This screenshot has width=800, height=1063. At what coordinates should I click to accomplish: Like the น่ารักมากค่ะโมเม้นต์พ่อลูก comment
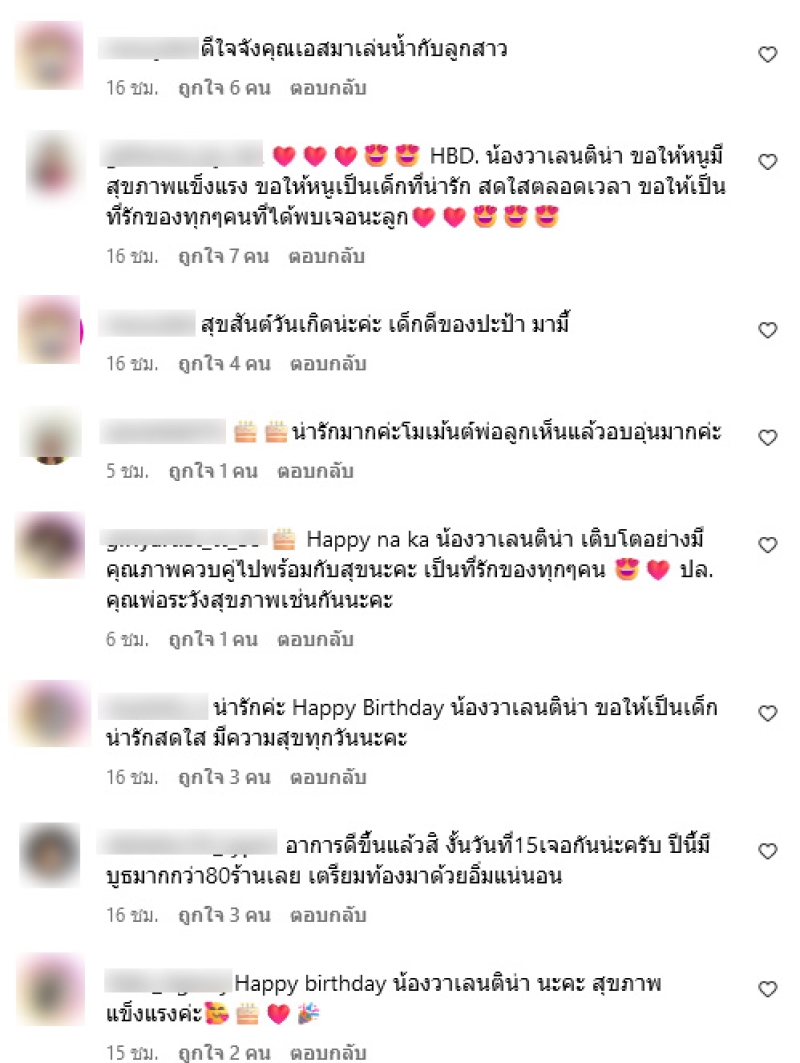pyautogui.click(x=768, y=438)
